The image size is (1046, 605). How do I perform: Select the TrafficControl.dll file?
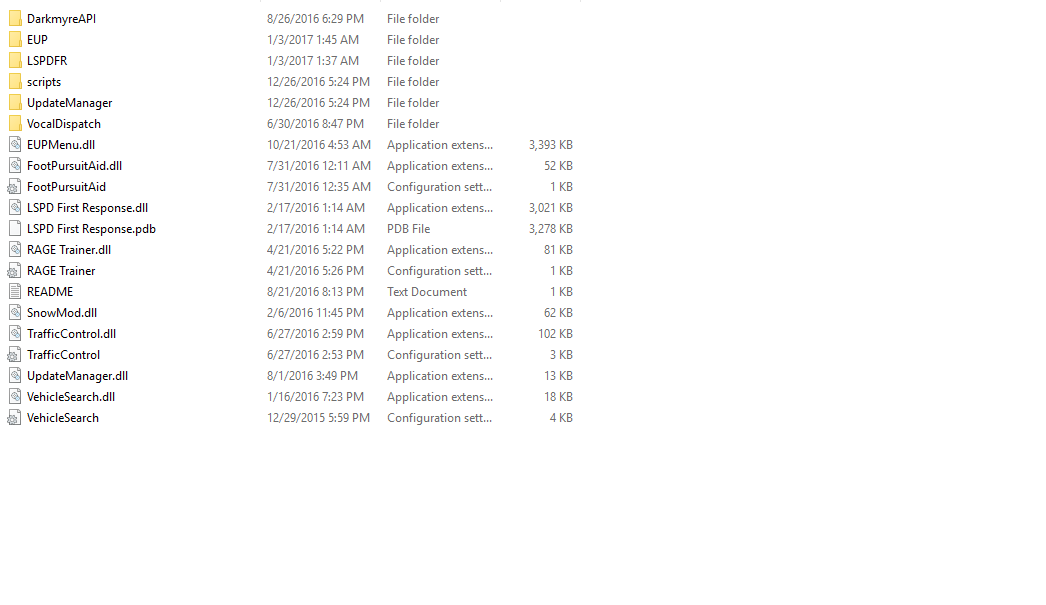[71, 334]
